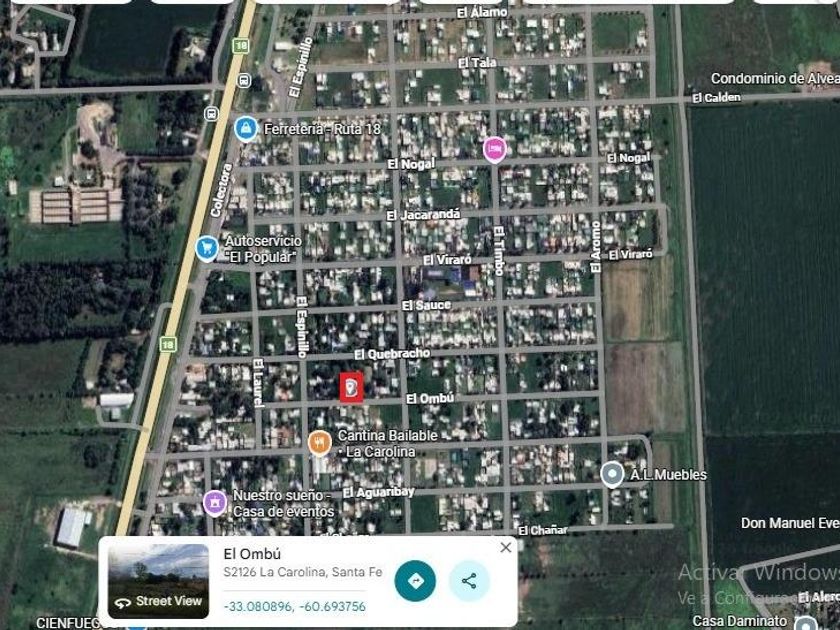
Task: Tap the pink lodging marker near El Nogal
Action: coord(494,149)
